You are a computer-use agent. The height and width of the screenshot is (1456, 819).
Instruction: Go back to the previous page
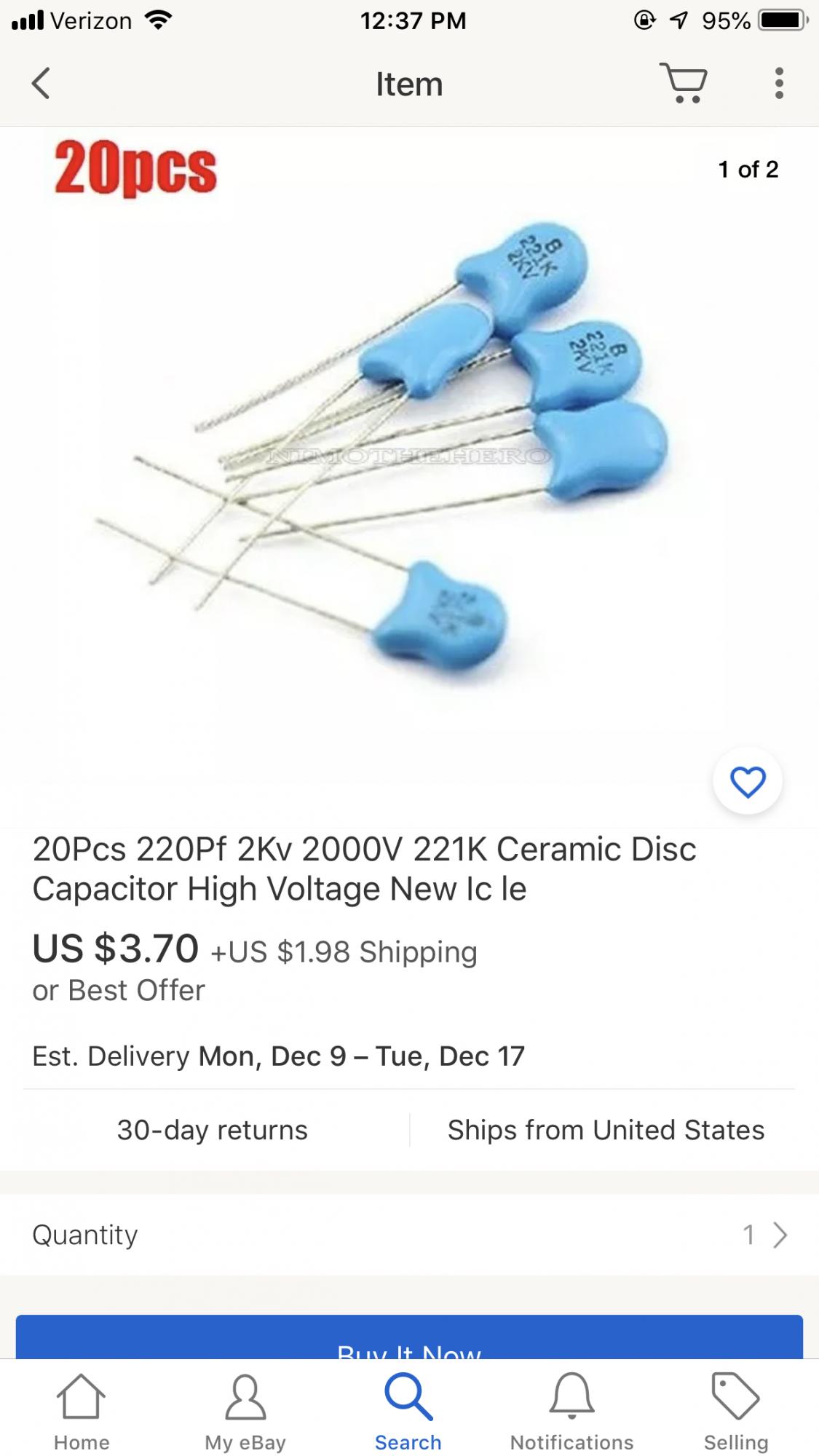41,83
